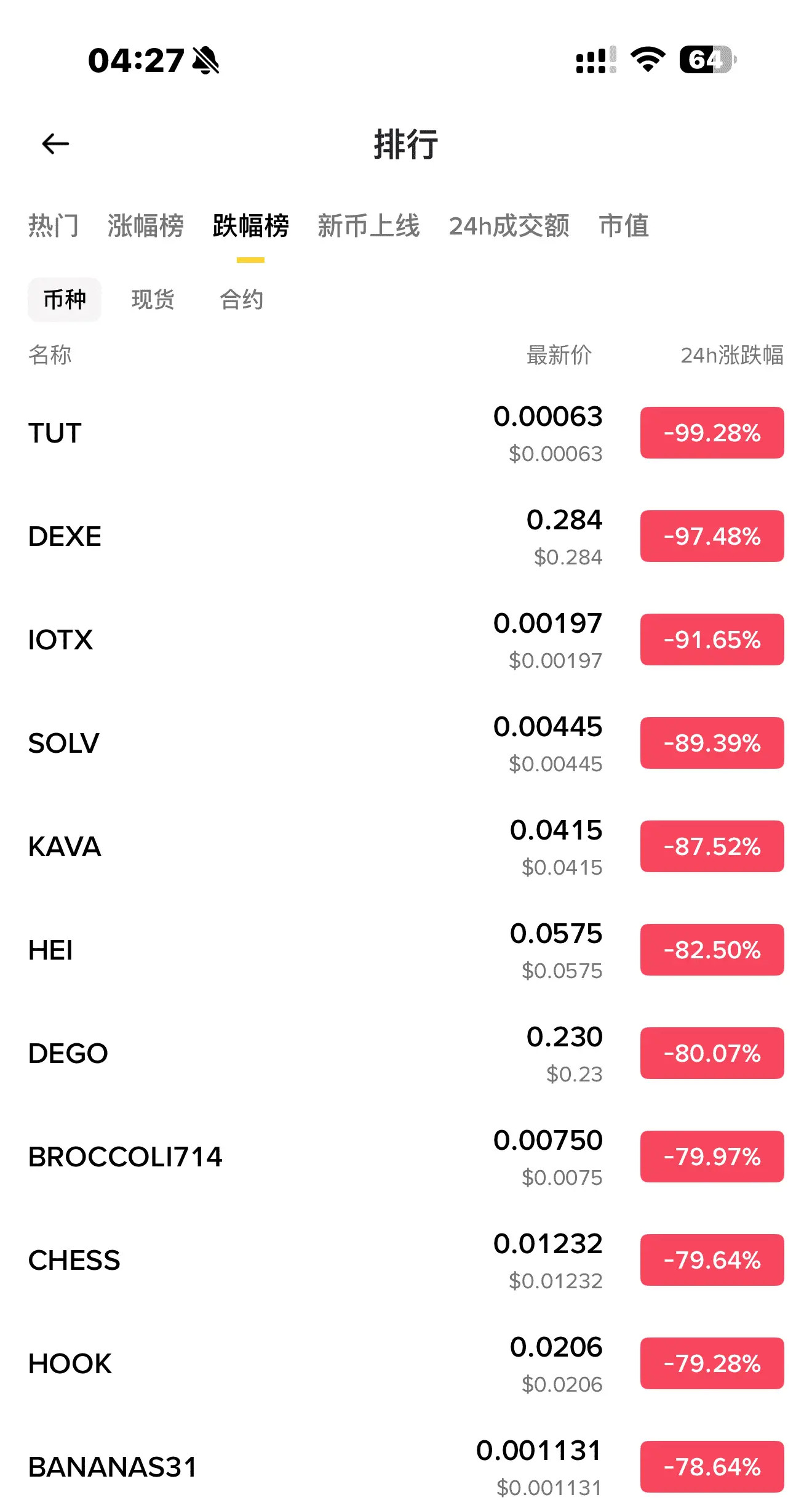View IOTX coin details

click(61, 640)
